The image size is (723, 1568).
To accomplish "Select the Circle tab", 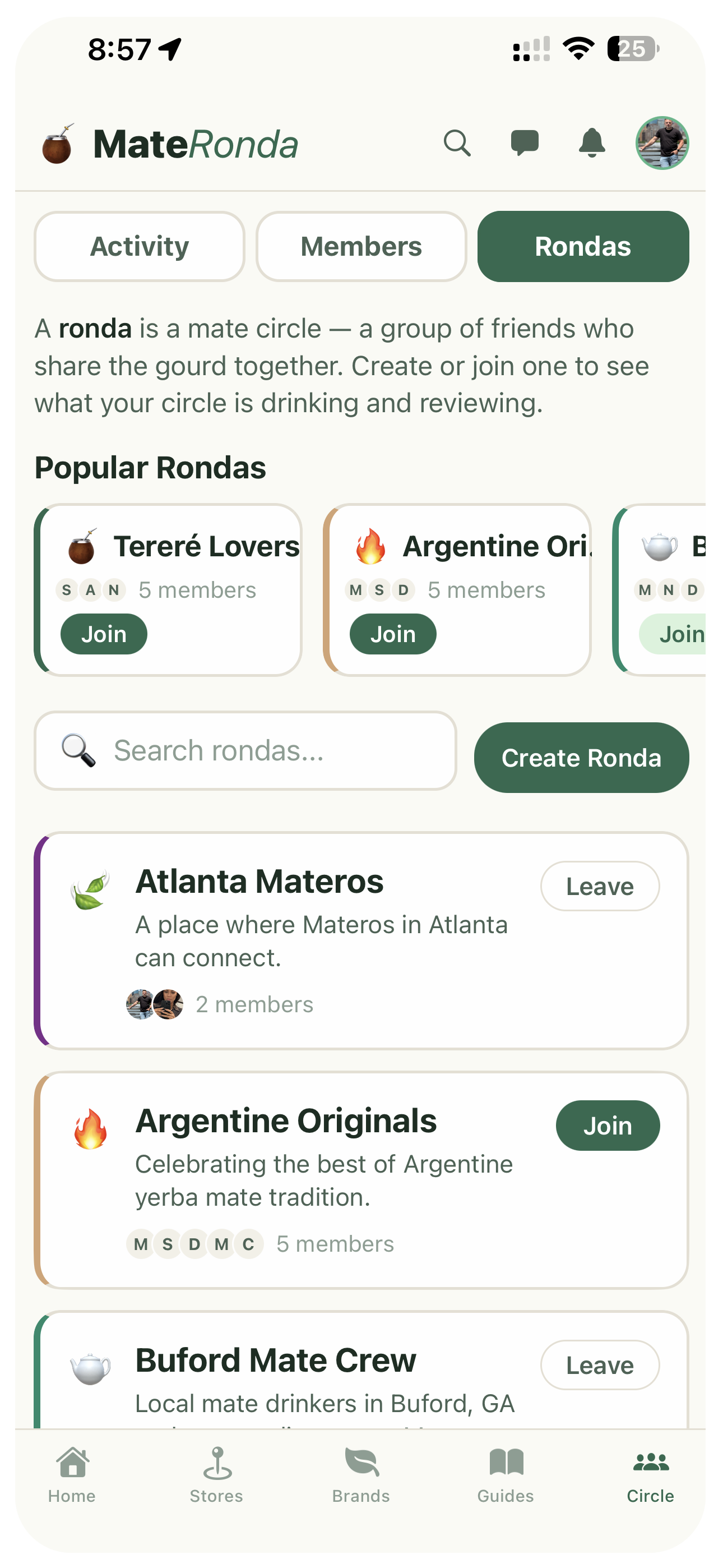I will click(650, 1474).
